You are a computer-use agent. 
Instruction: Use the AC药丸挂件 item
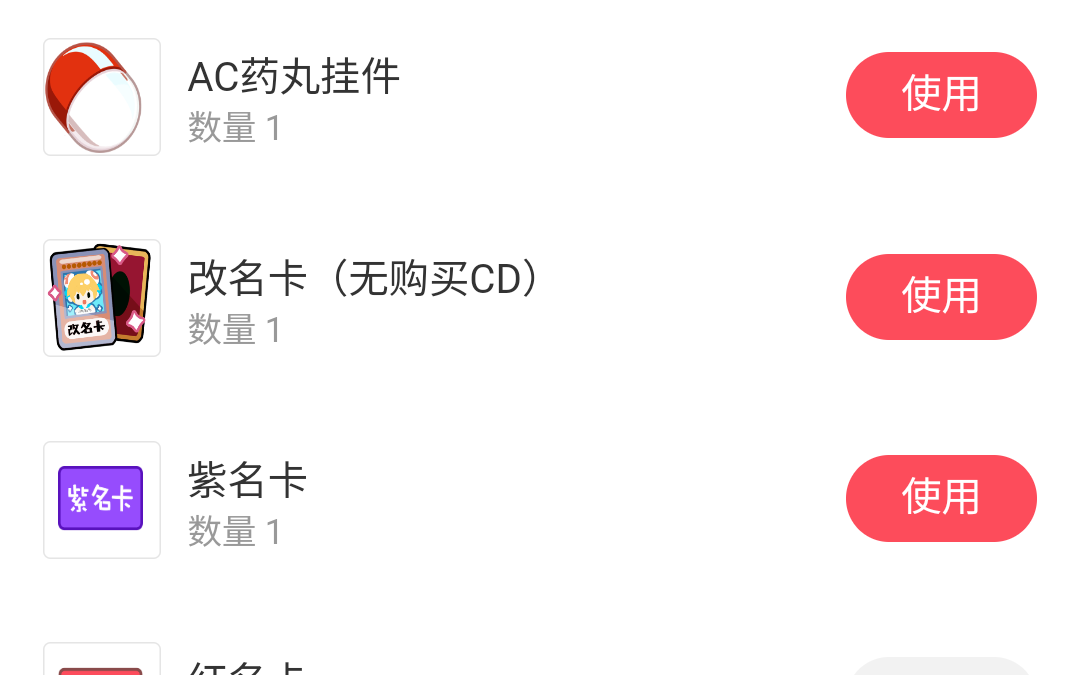[940, 95]
